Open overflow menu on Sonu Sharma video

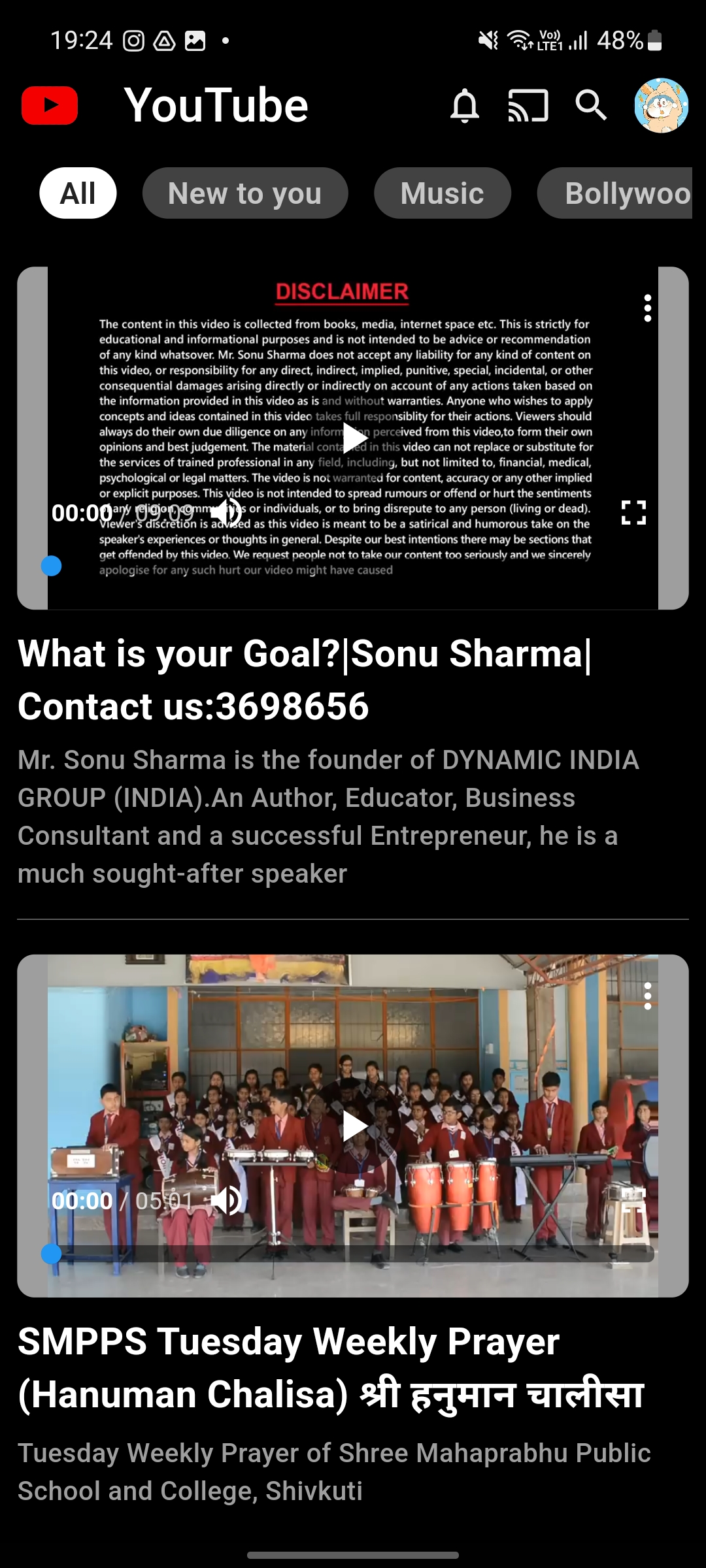pos(648,308)
